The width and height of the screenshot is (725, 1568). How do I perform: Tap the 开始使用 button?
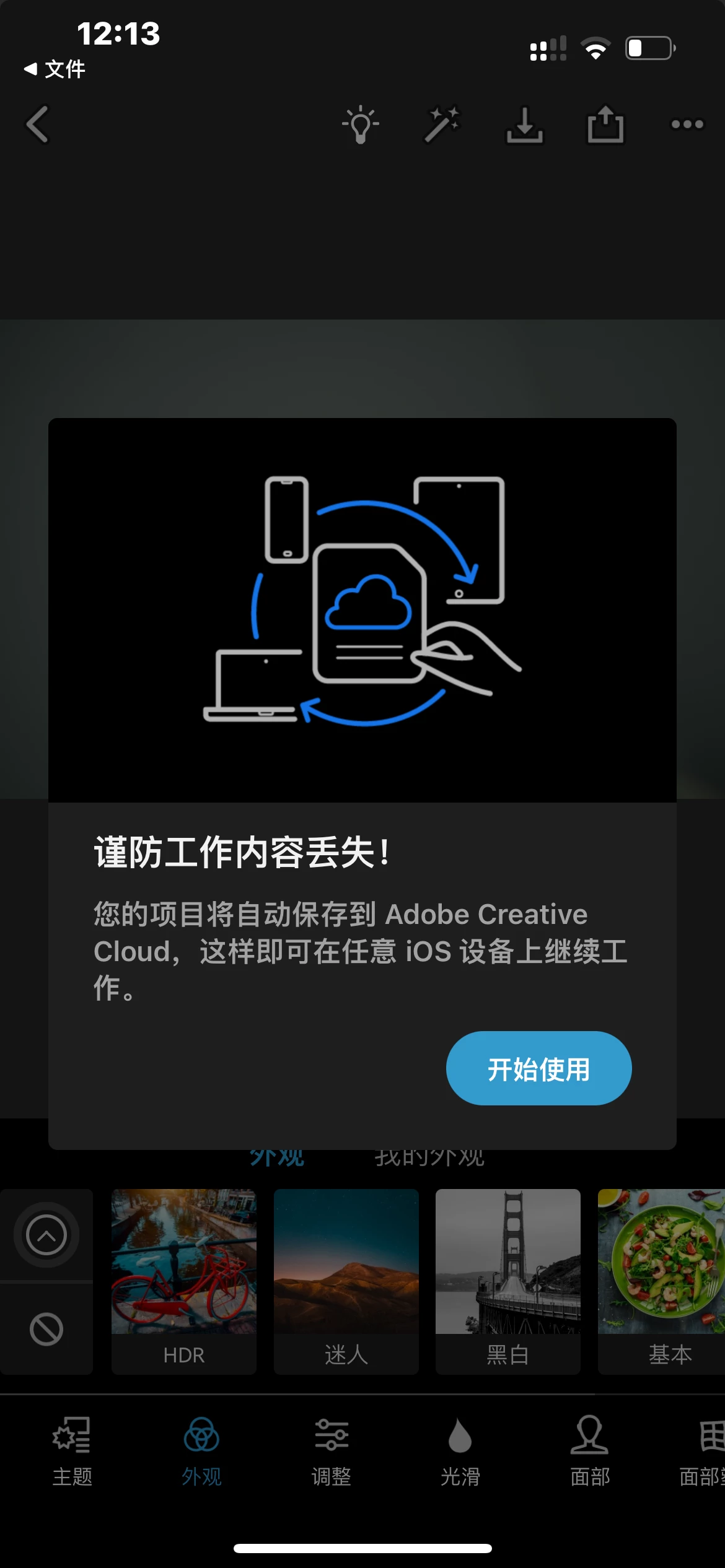[x=538, y=1068]
